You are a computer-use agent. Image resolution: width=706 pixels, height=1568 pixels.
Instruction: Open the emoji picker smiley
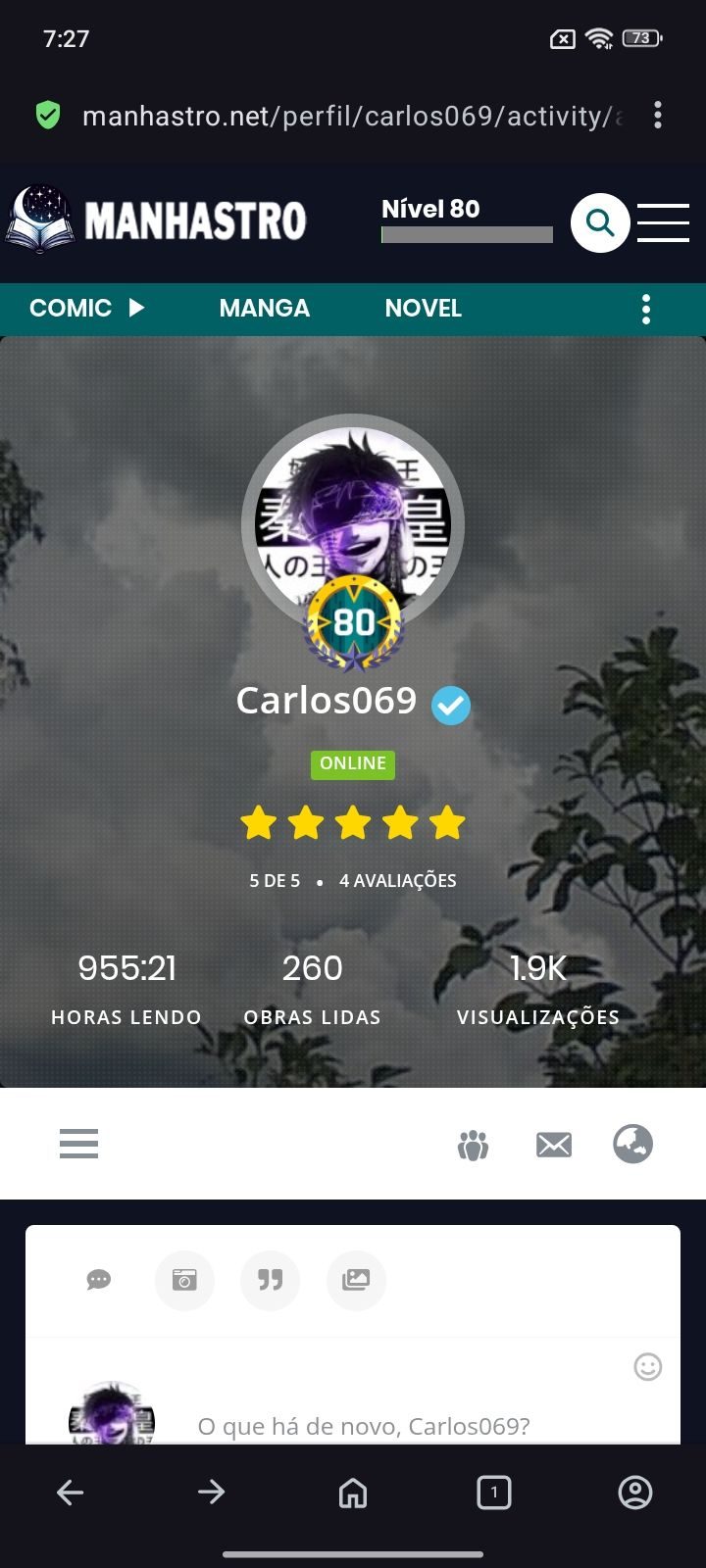(648, 1367)
